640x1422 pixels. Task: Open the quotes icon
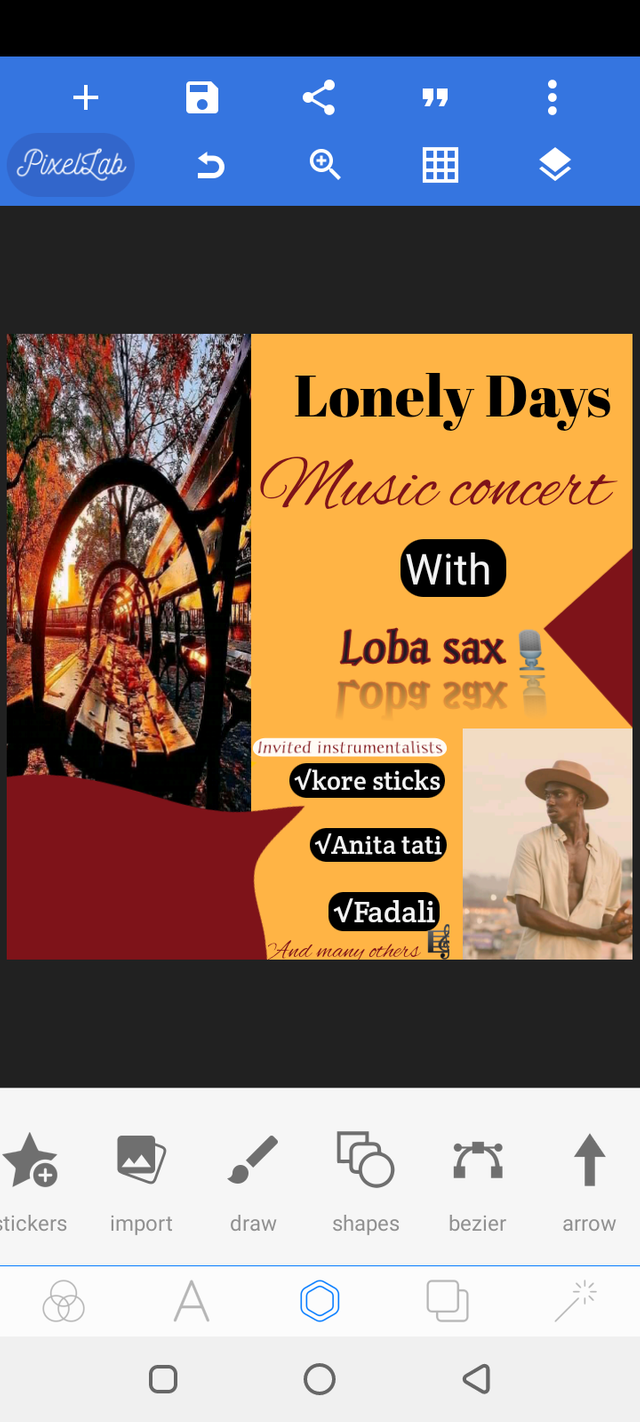[435, 98]
